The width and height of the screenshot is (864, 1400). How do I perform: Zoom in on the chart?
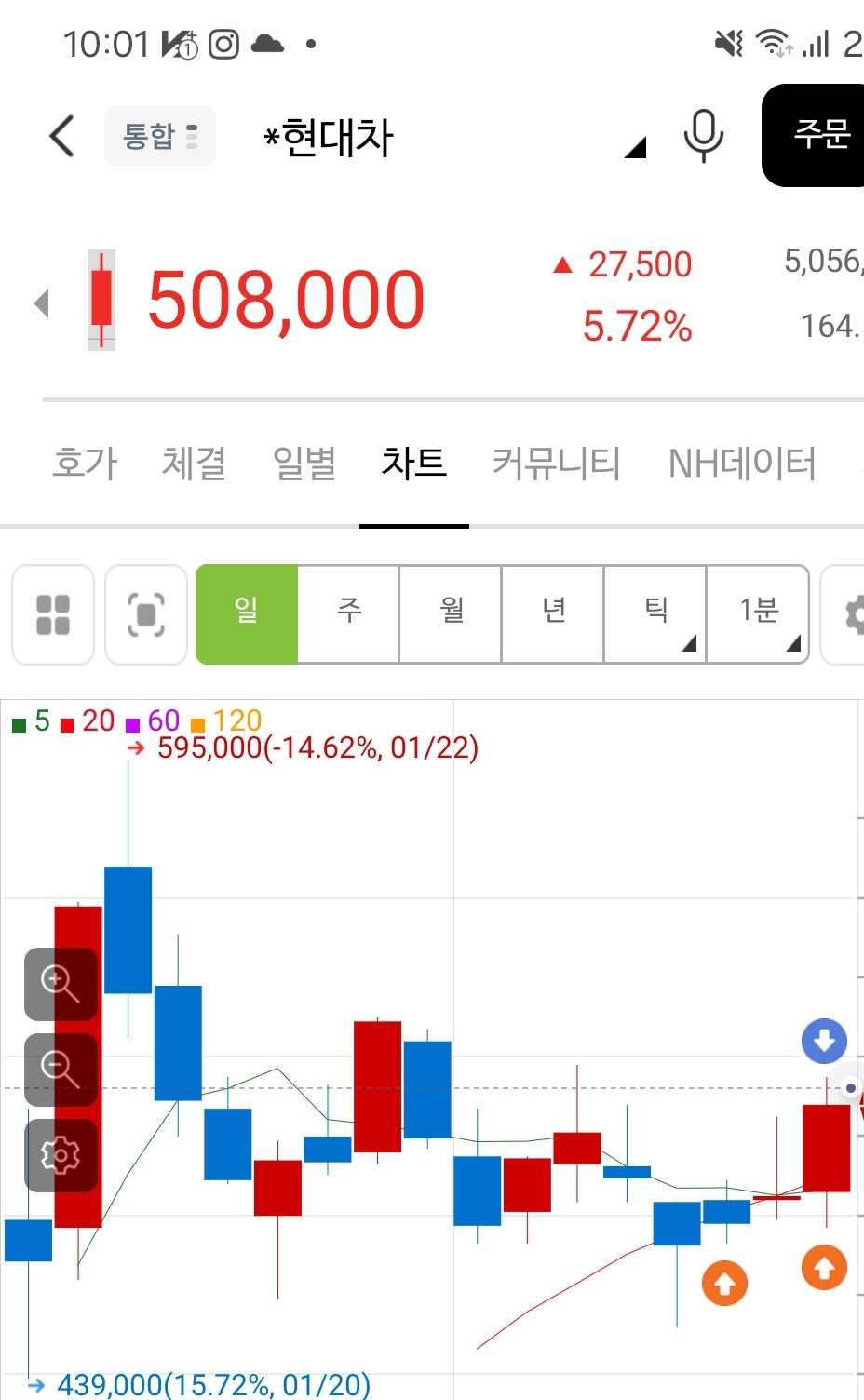[x=61, y=983]
